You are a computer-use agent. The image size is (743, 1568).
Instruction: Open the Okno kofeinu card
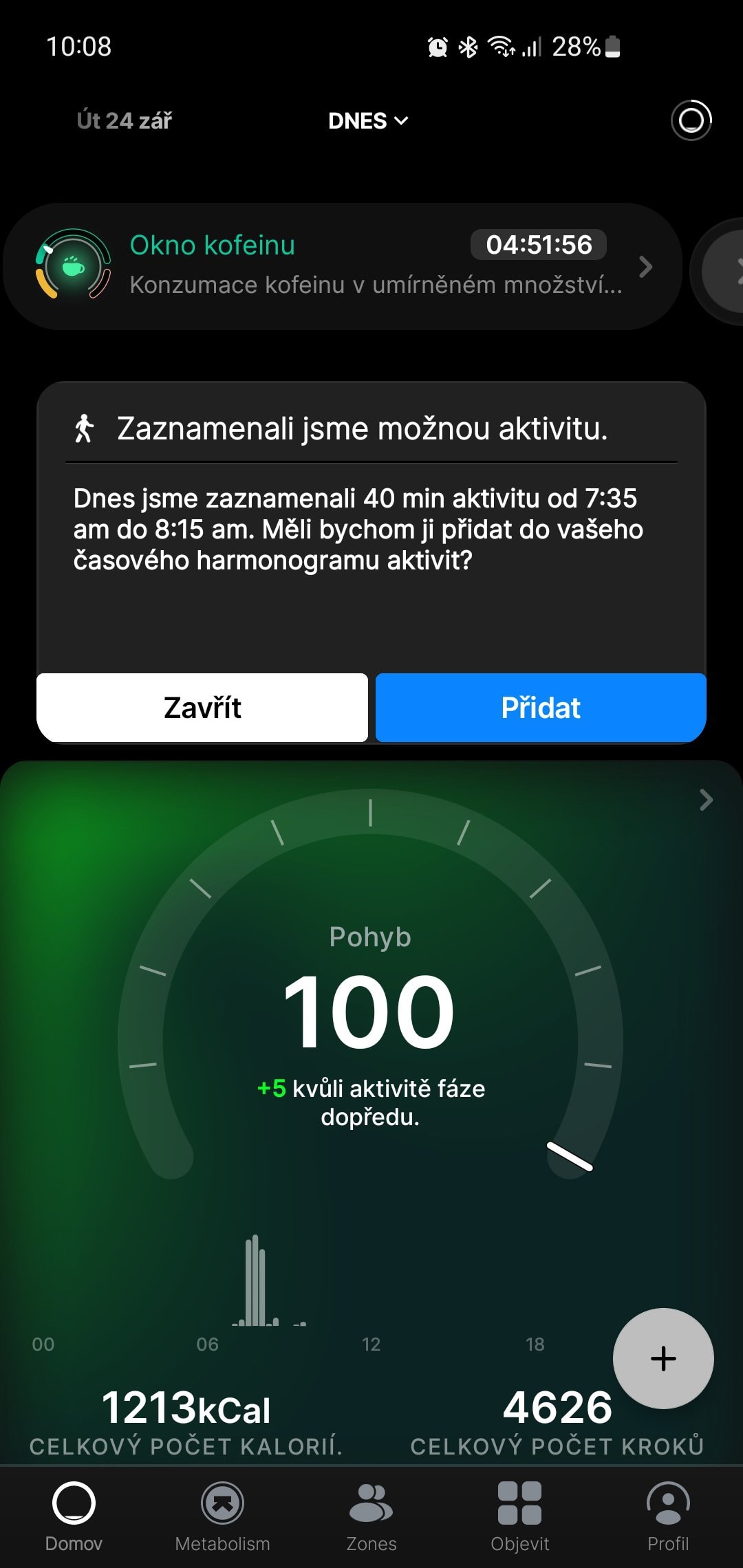[343, 266]
